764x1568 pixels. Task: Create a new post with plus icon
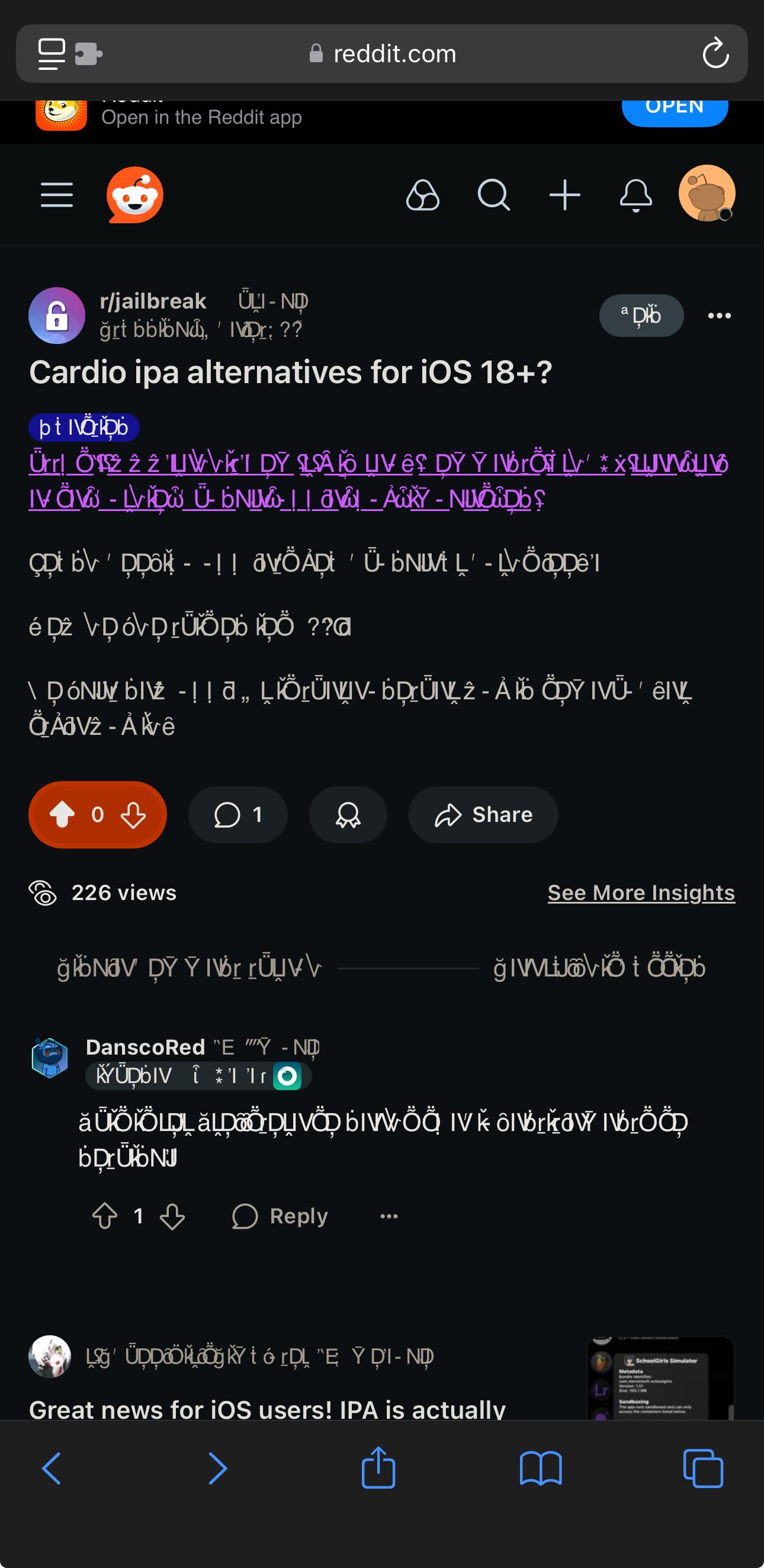(564, 195)
